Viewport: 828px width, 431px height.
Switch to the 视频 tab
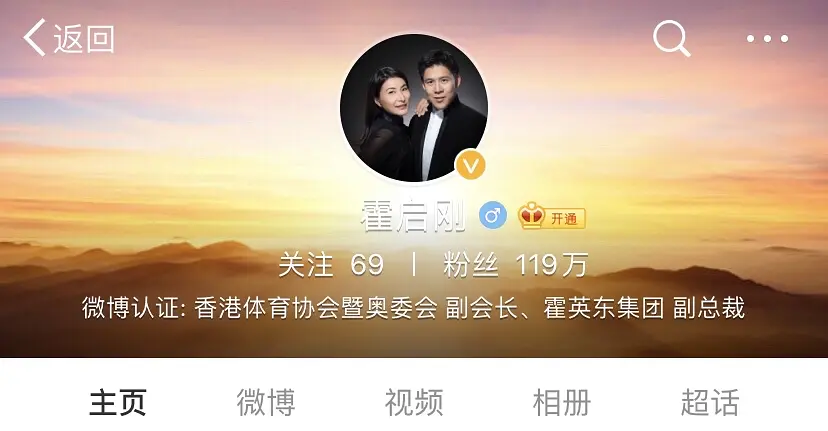(414, 402)
